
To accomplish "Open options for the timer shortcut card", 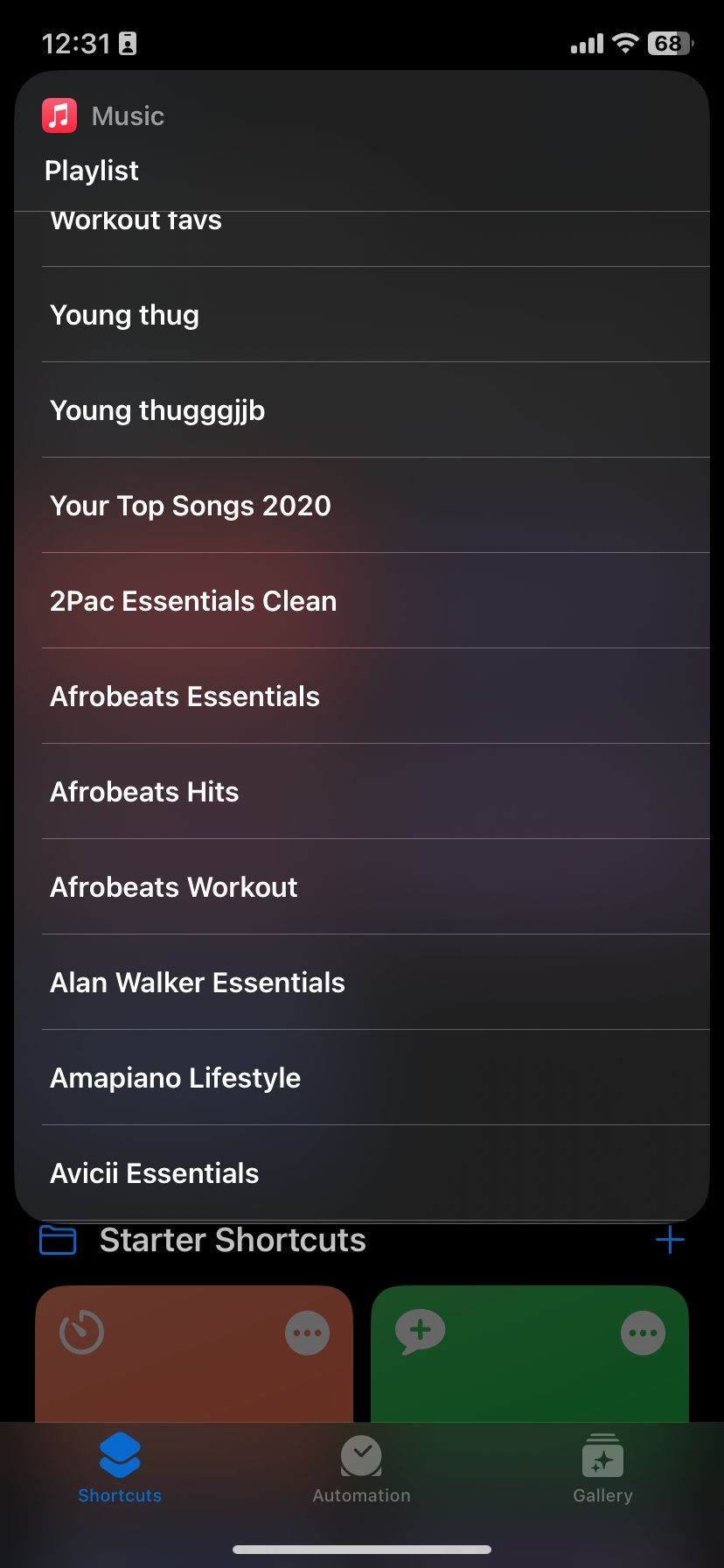I will 308,1333.
